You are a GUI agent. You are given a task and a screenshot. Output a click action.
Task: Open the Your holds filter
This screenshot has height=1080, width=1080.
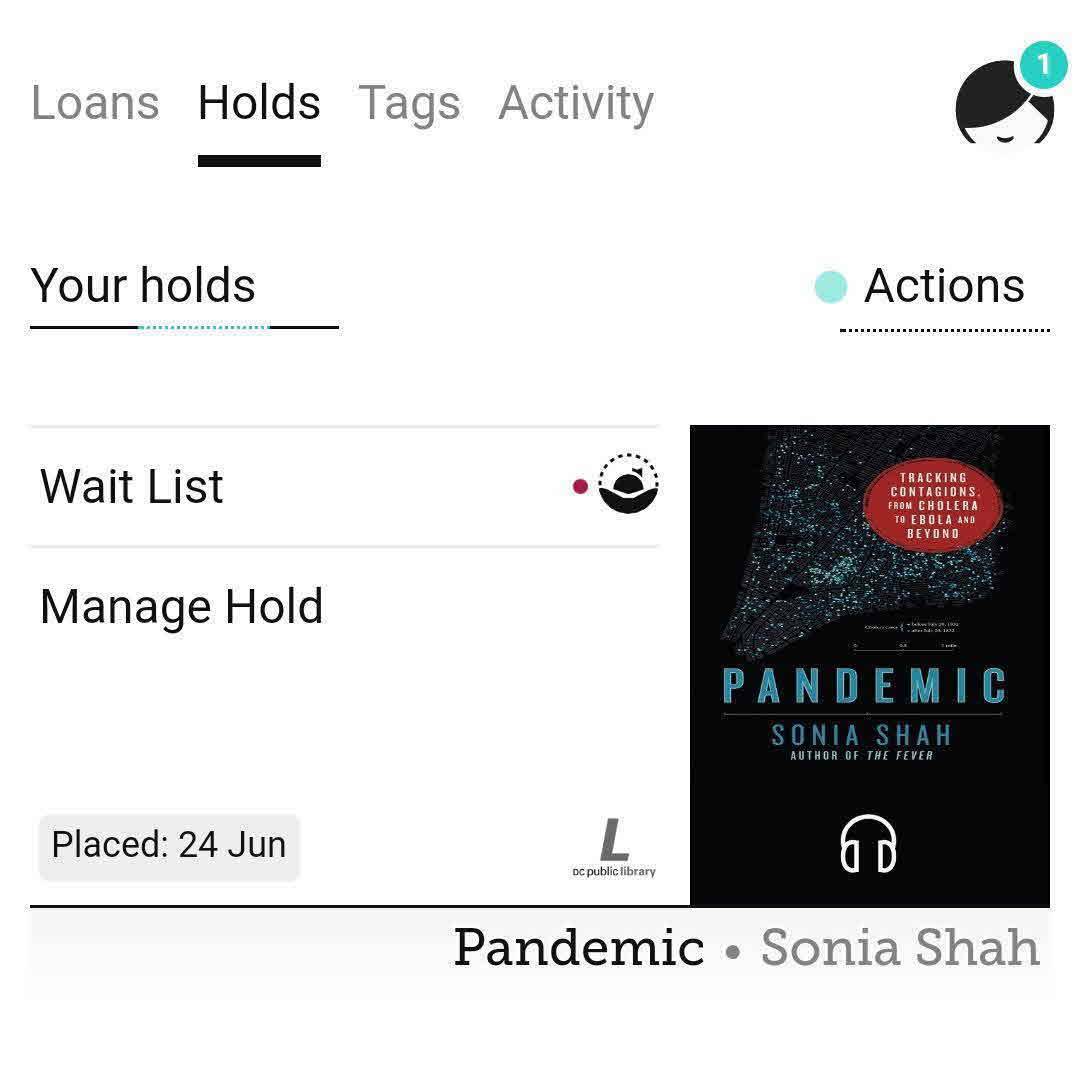point(144,286)
